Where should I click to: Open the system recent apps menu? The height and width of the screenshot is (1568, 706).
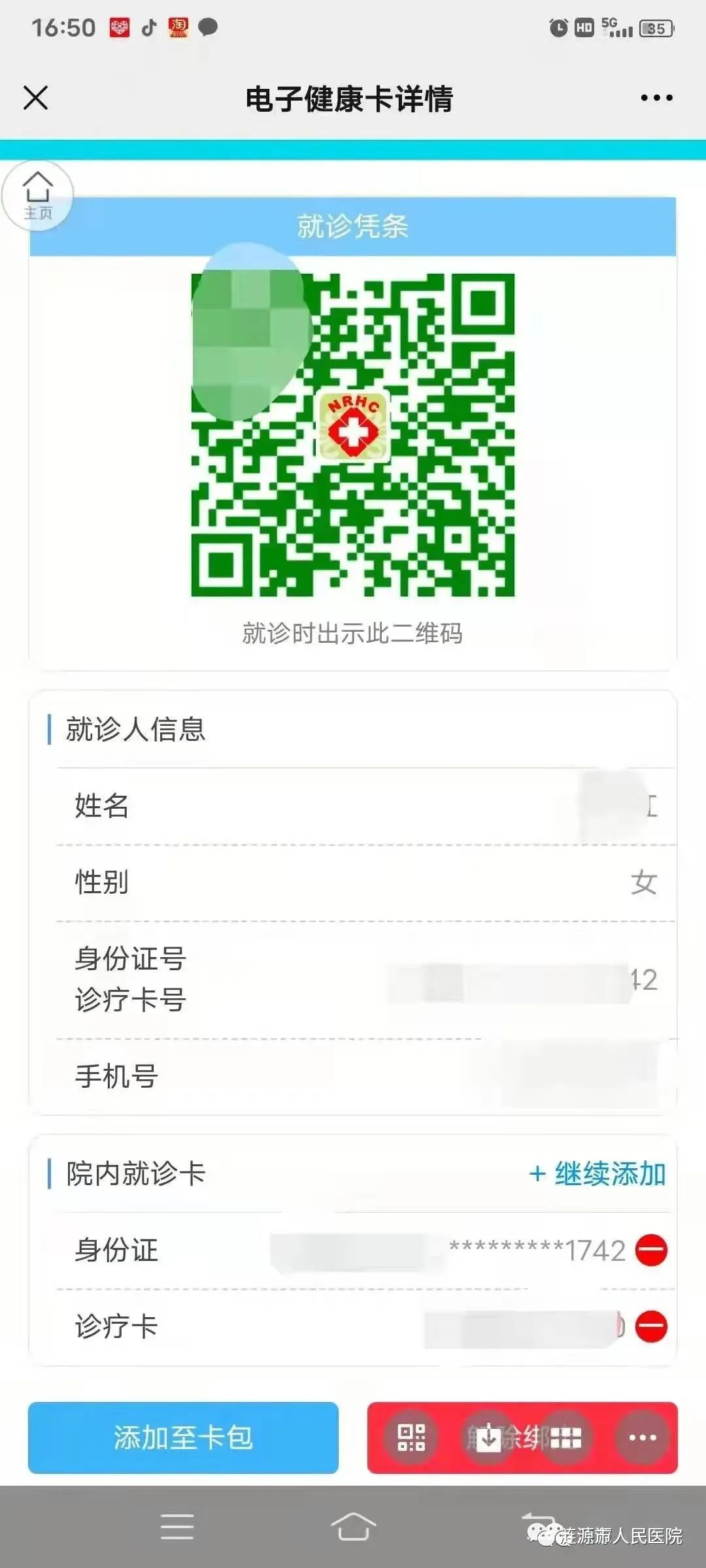click(x=177, y=1527)
